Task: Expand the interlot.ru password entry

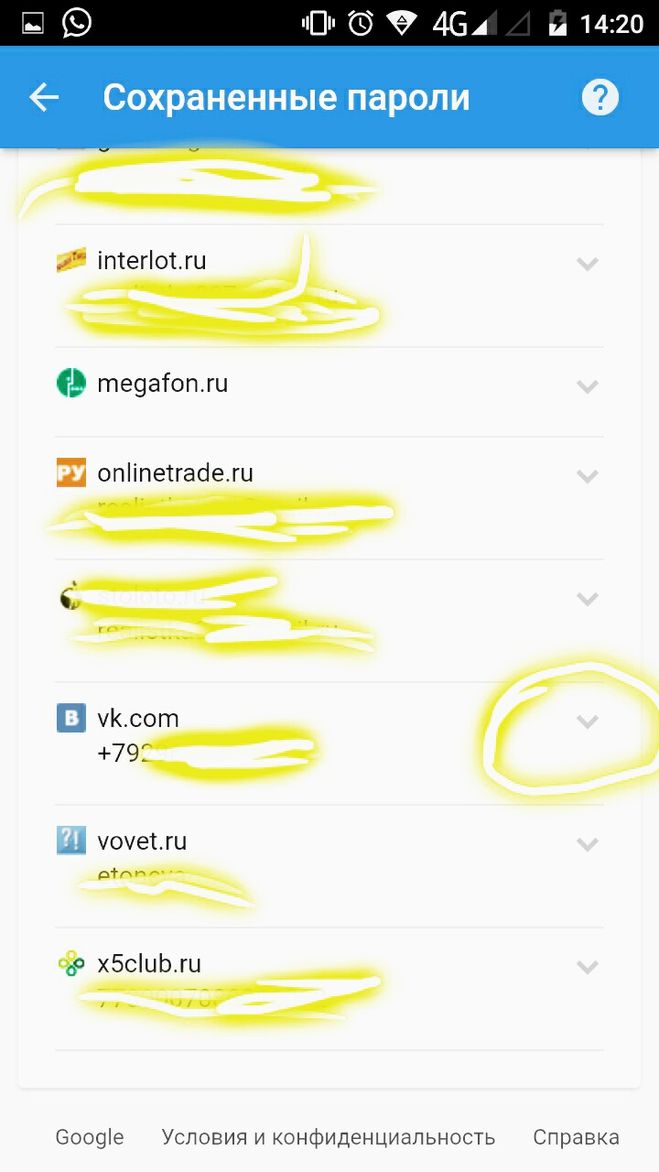Action: pos(587,264)
